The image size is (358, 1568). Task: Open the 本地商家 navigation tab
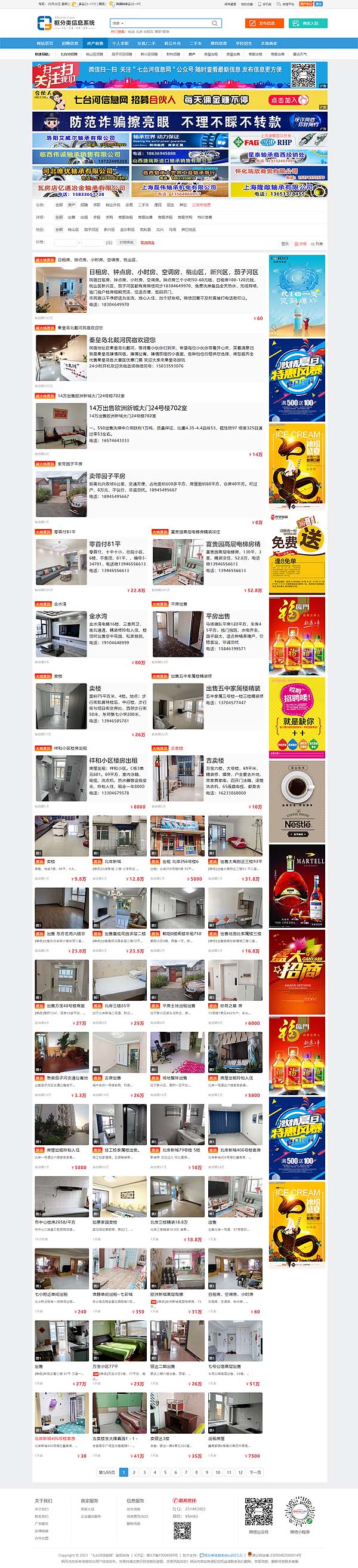[x=268, y=43]
